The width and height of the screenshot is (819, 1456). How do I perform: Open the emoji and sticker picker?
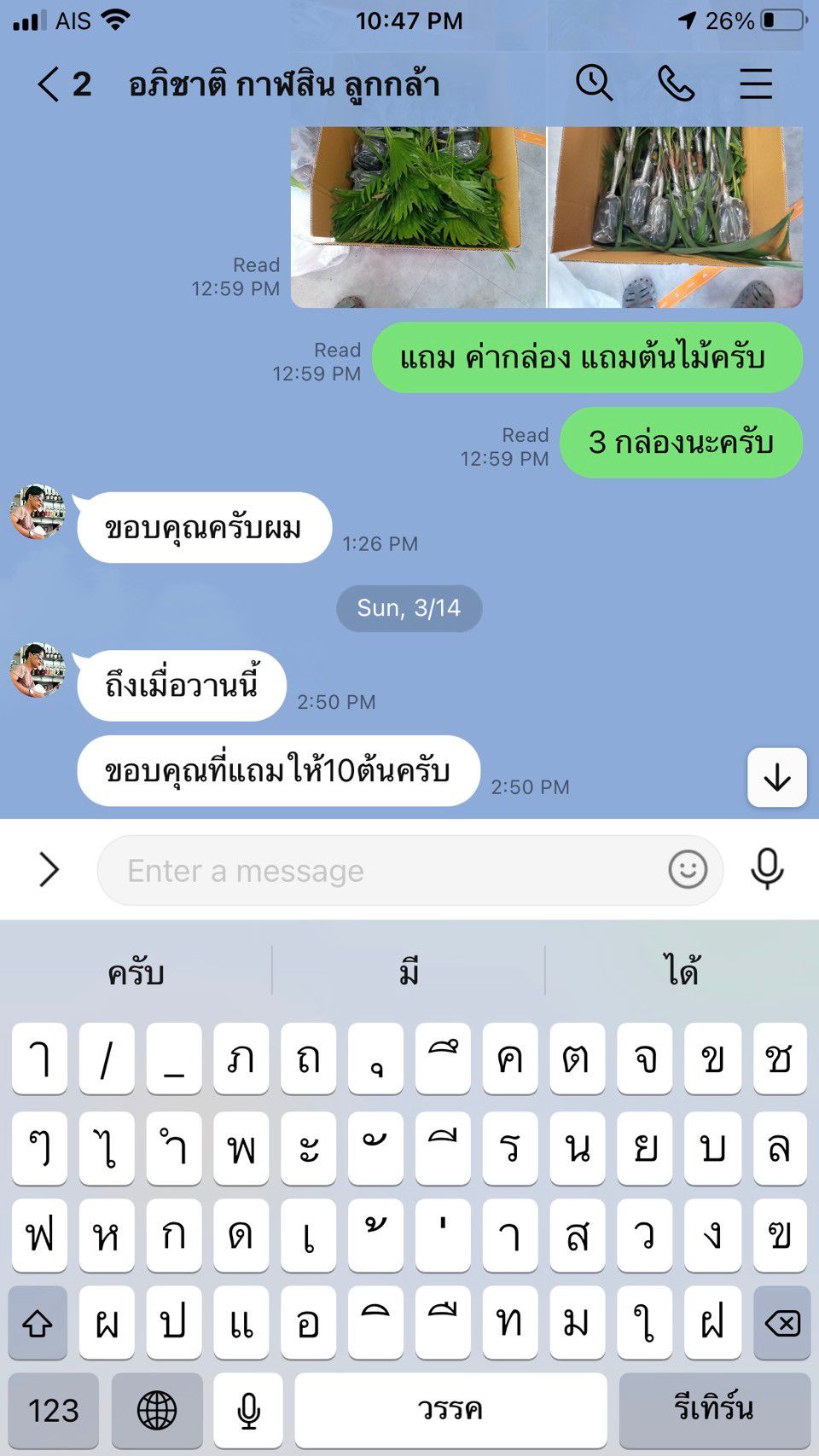[x=688, y=870]
